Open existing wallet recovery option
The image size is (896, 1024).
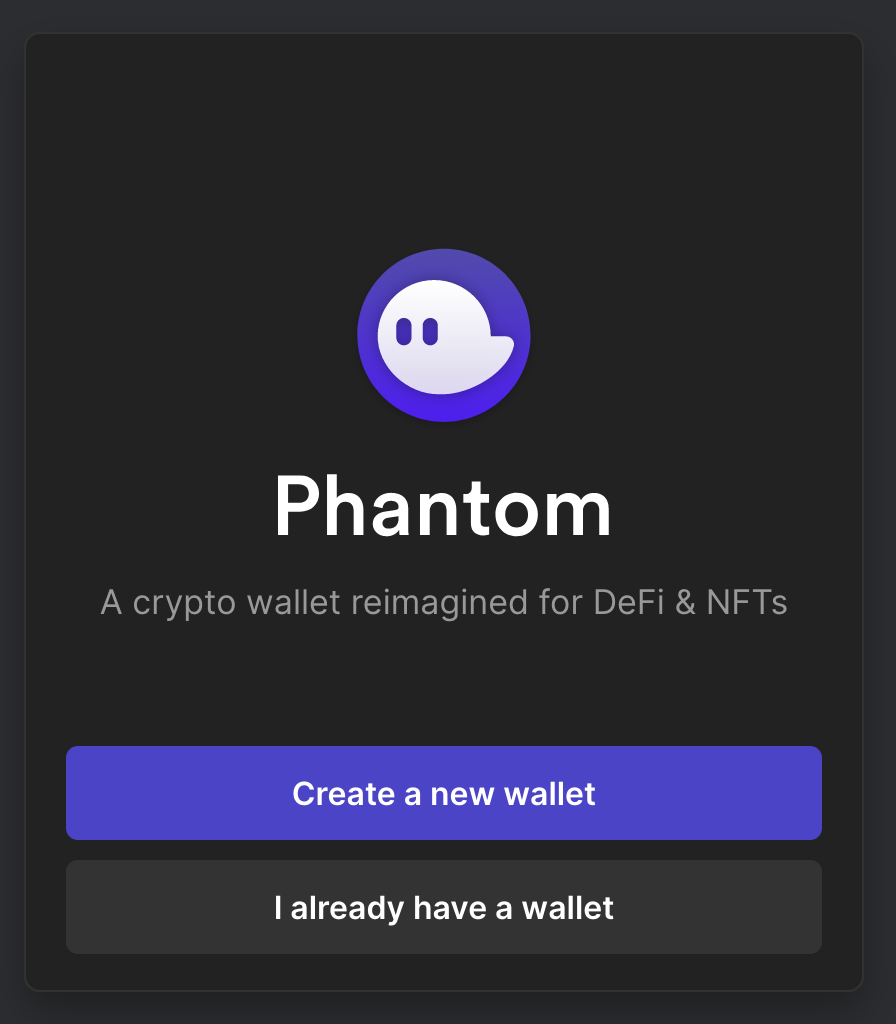pos(444,907)
